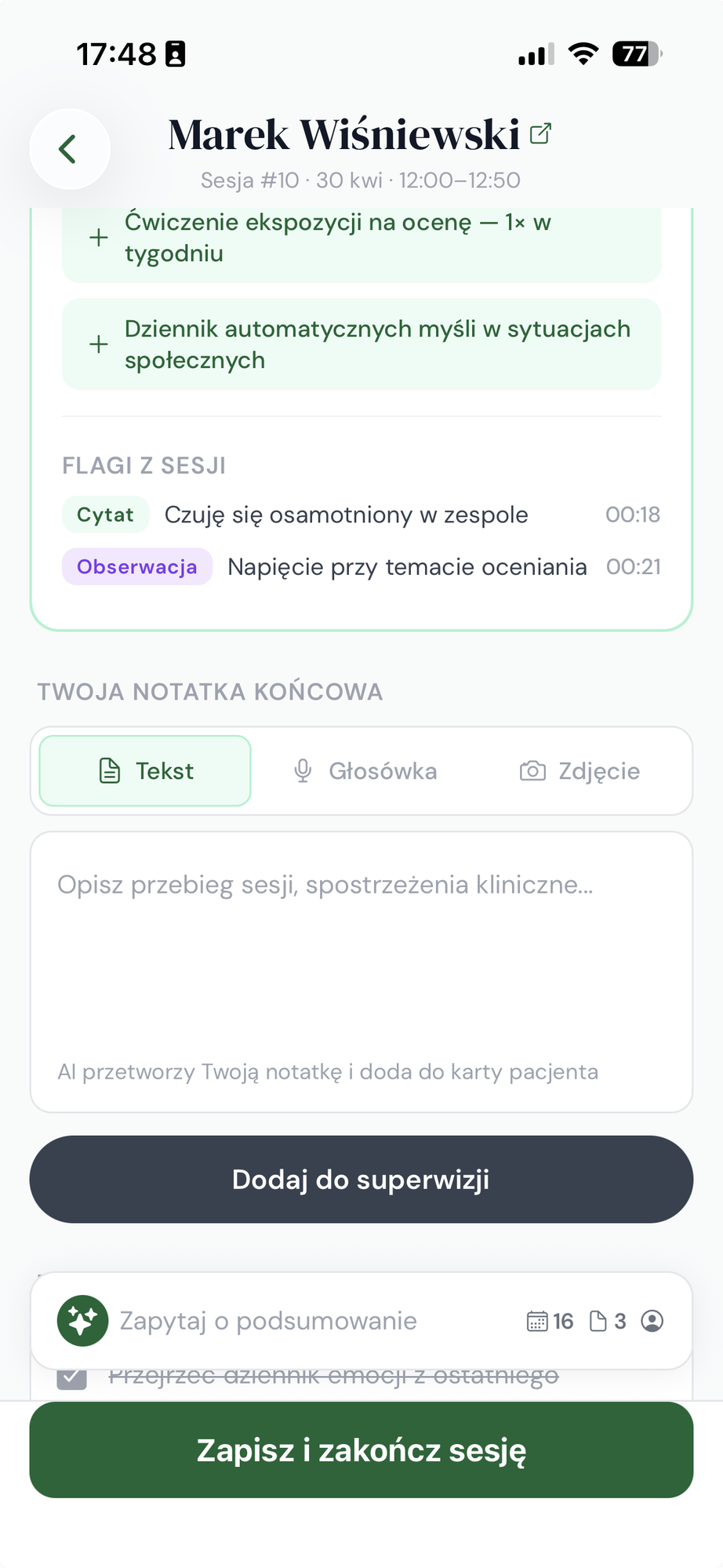723x1568 pixels.
Task: Add 'Dziennik automatycznych myśli' with plus
Action: tap(98, 344)
